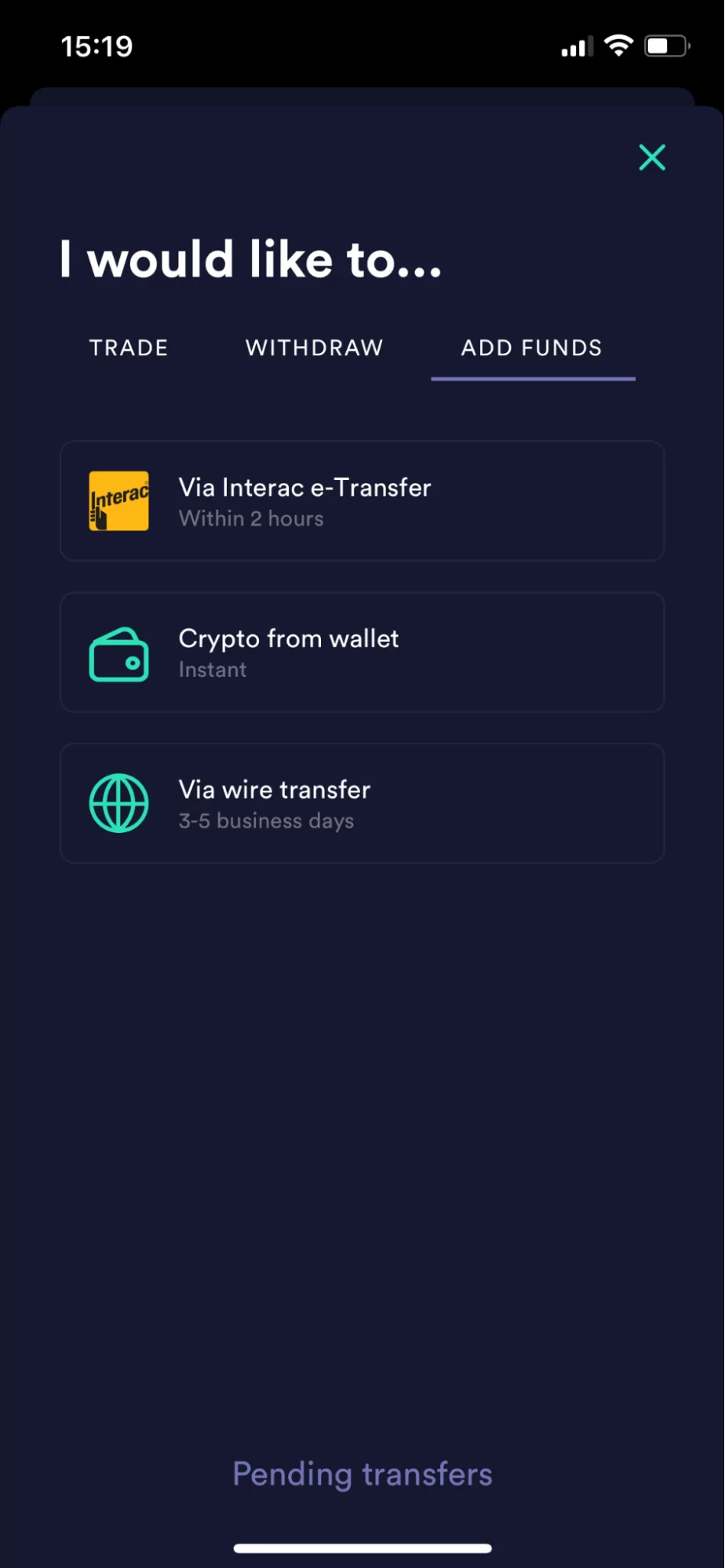The height and width of the screenshot is (1568, 725).
Task: Open the WITHDRAW tab
Action: click(313, 347)
